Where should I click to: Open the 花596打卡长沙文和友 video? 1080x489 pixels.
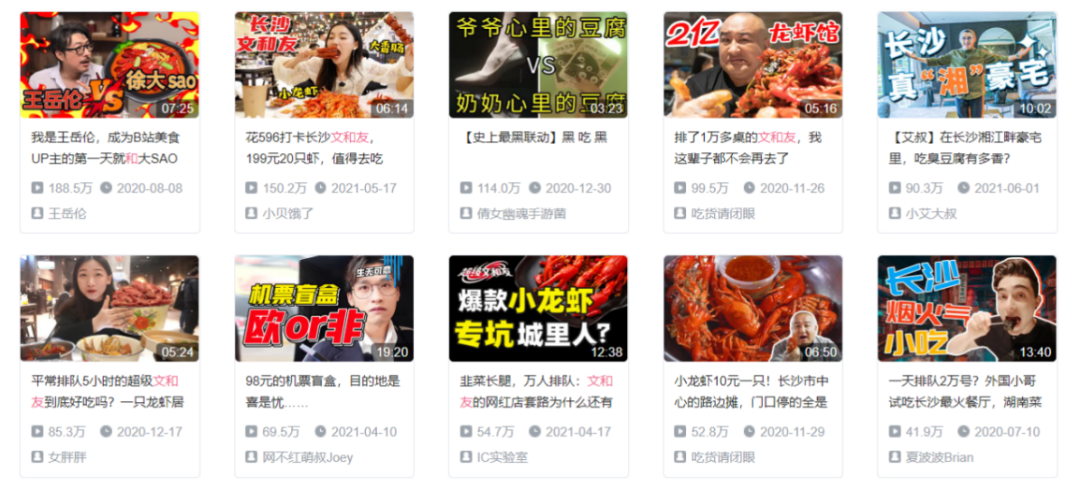tap(323, 65)
